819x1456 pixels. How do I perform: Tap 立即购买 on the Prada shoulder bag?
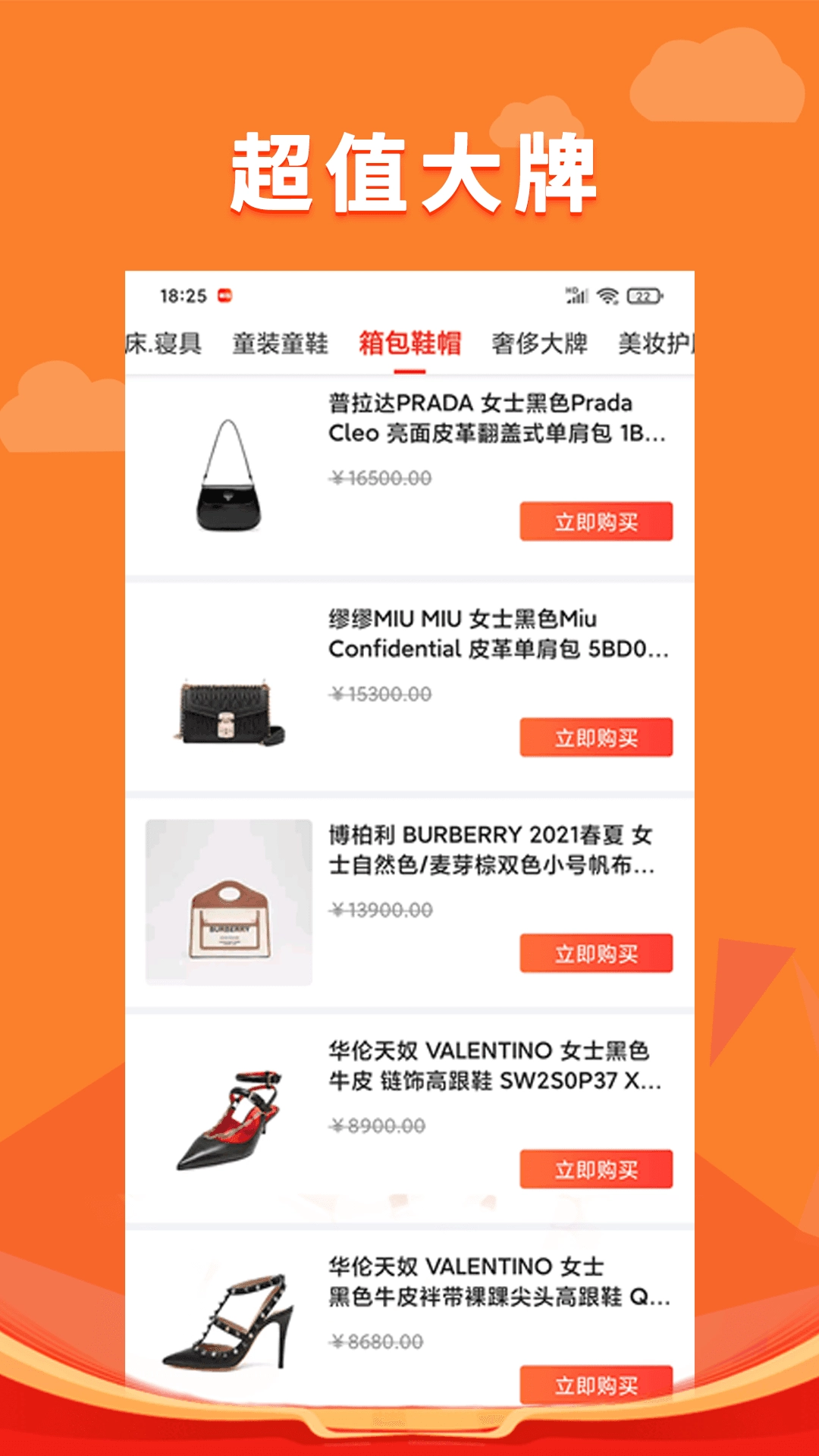(596, 519)
